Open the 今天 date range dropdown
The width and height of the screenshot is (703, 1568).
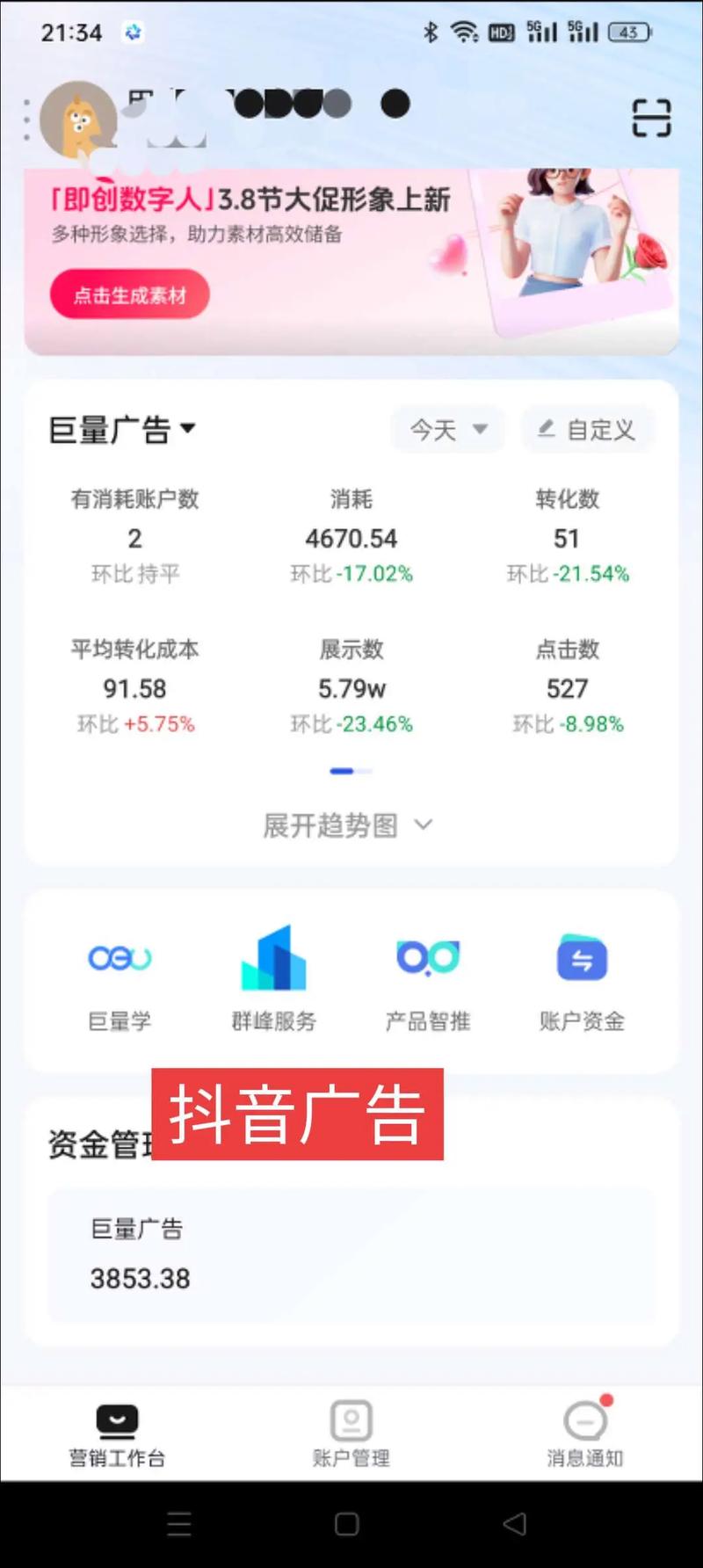(447, 429)
